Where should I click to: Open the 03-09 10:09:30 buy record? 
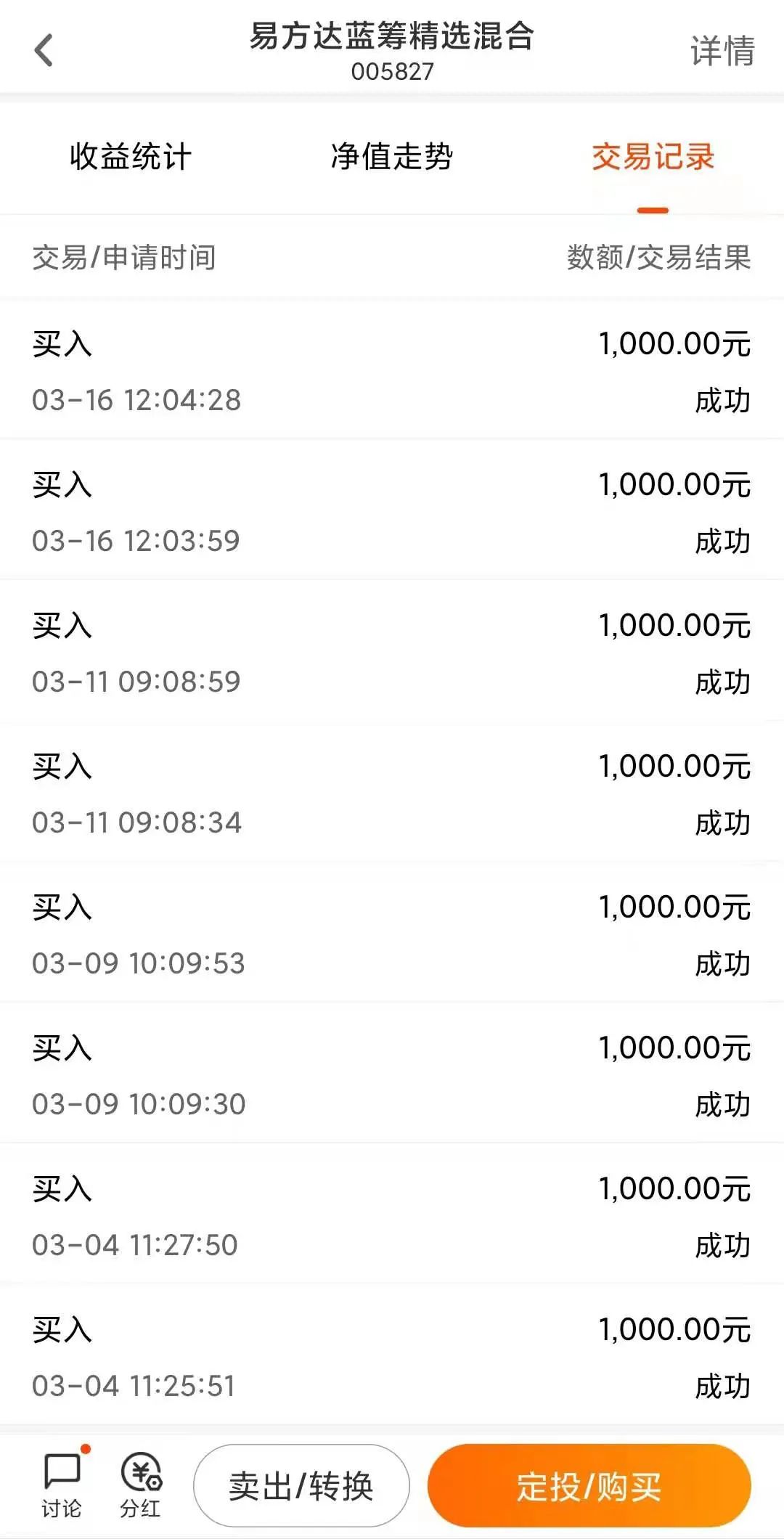pyautogui.click(x=392, y=1074)
